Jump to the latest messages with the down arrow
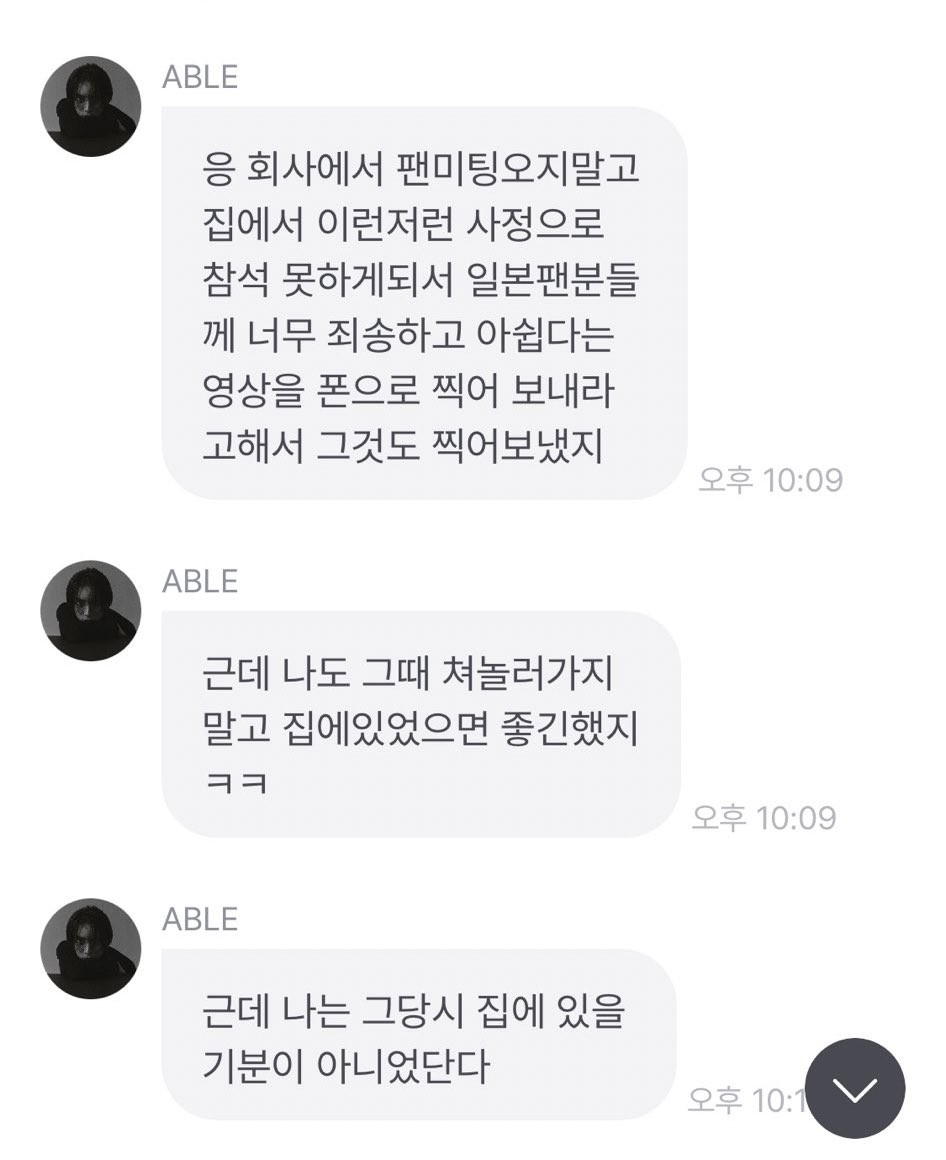946x1160 pixels. (854, 1088)
